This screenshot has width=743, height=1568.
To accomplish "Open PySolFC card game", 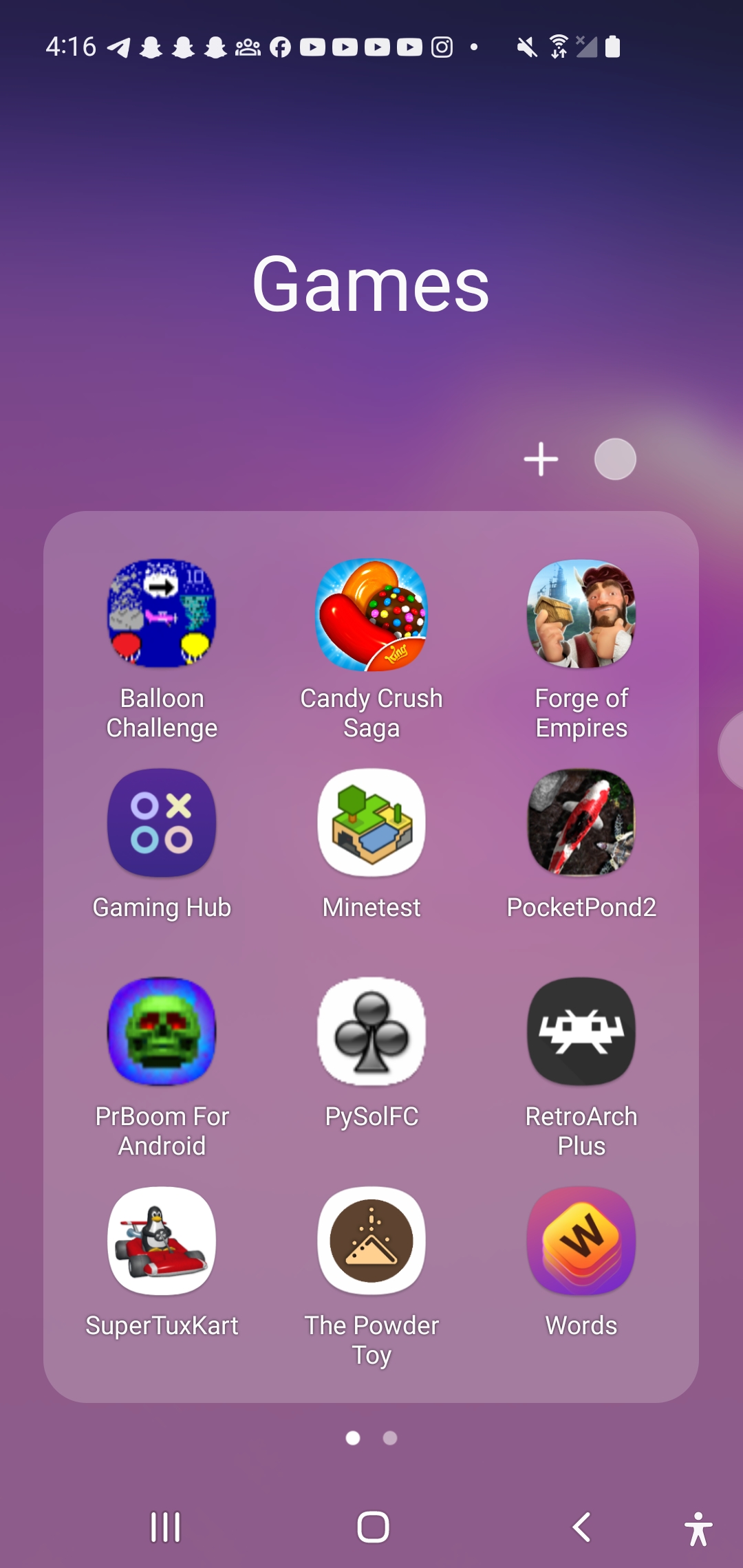I will point(371,1032).
